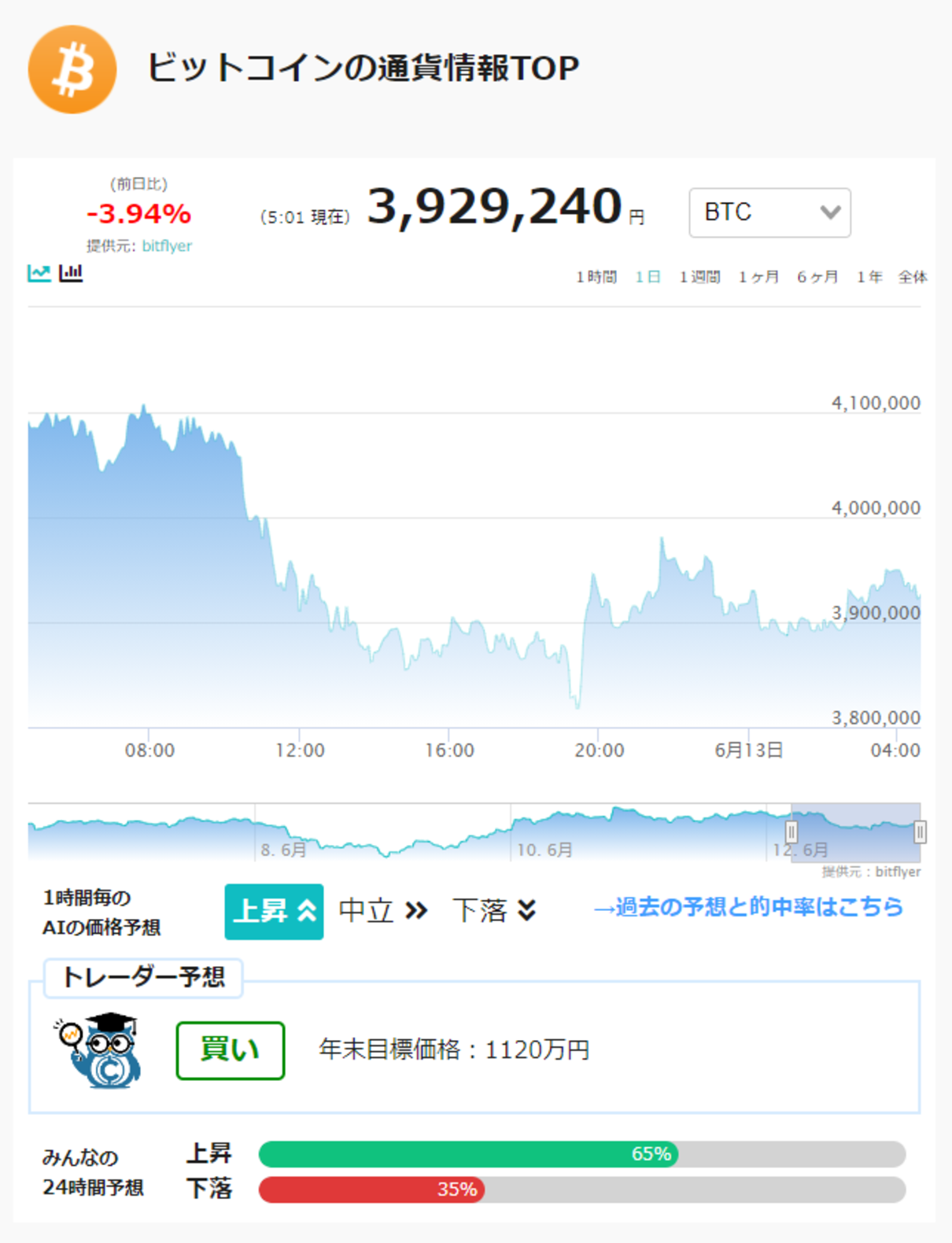Switch to the line chart view
This screenshot has height=1243, width=952.
pyautogui.click(x=39, y=273)
